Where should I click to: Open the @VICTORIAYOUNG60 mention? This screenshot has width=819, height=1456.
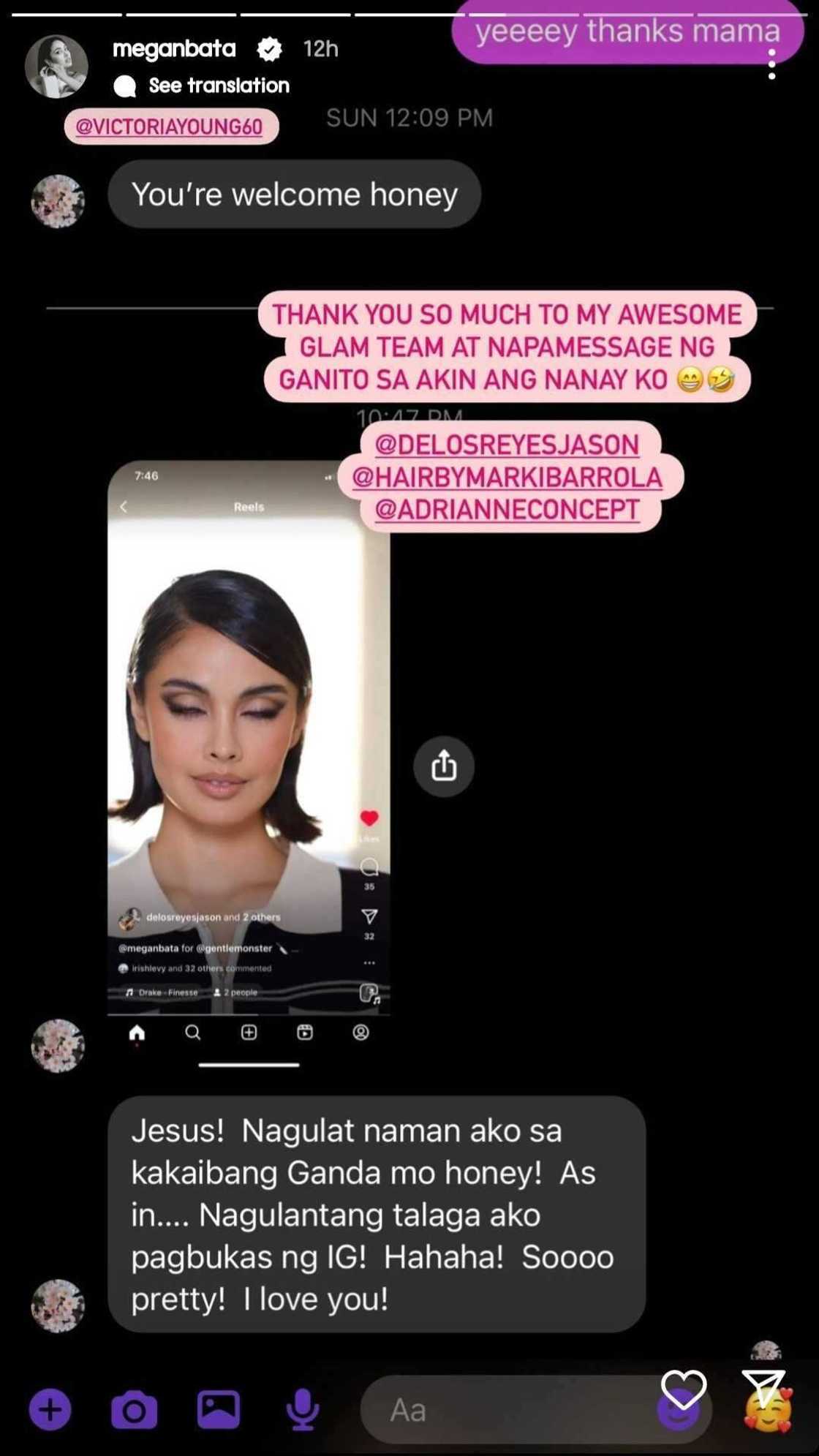tap(170, 127)
